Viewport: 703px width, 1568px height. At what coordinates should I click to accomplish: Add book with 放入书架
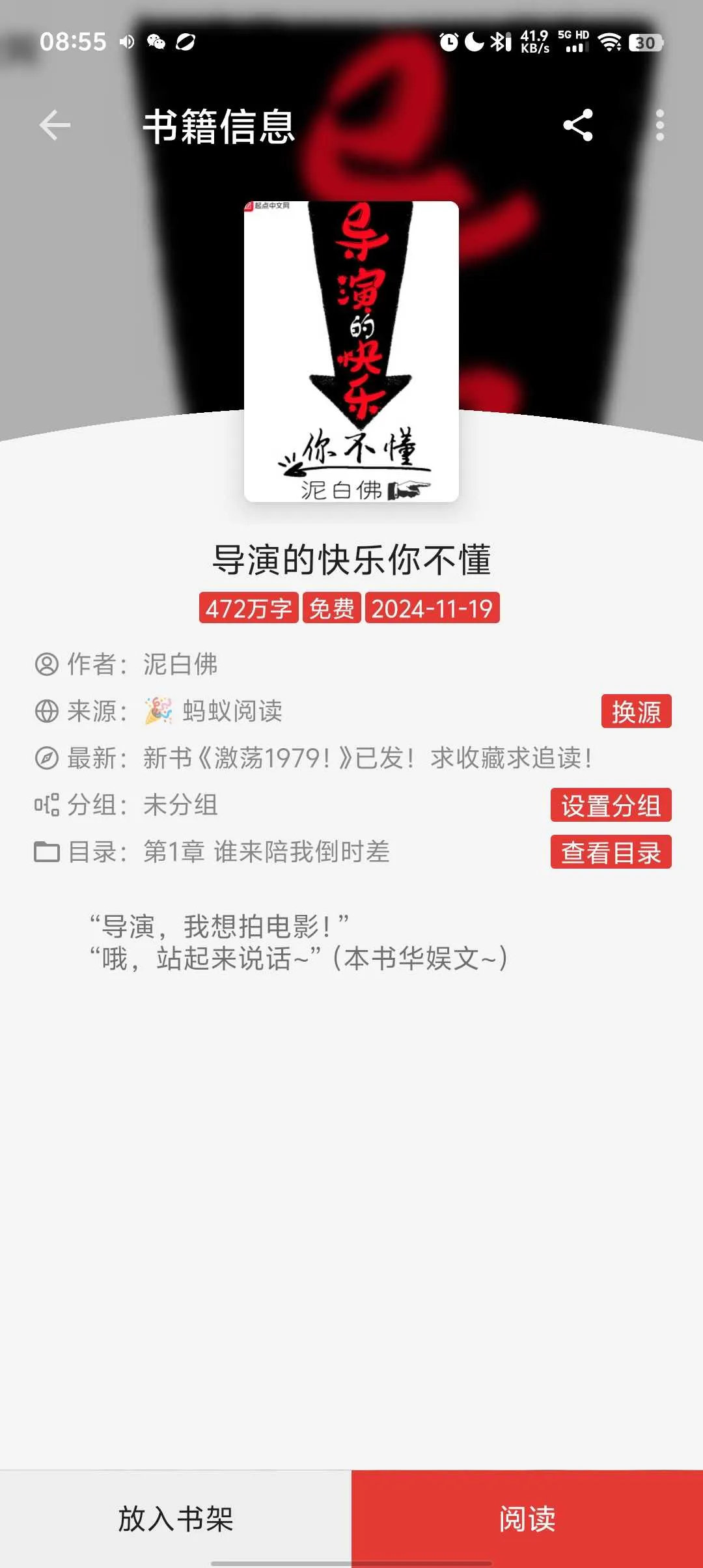(176, 1519)
